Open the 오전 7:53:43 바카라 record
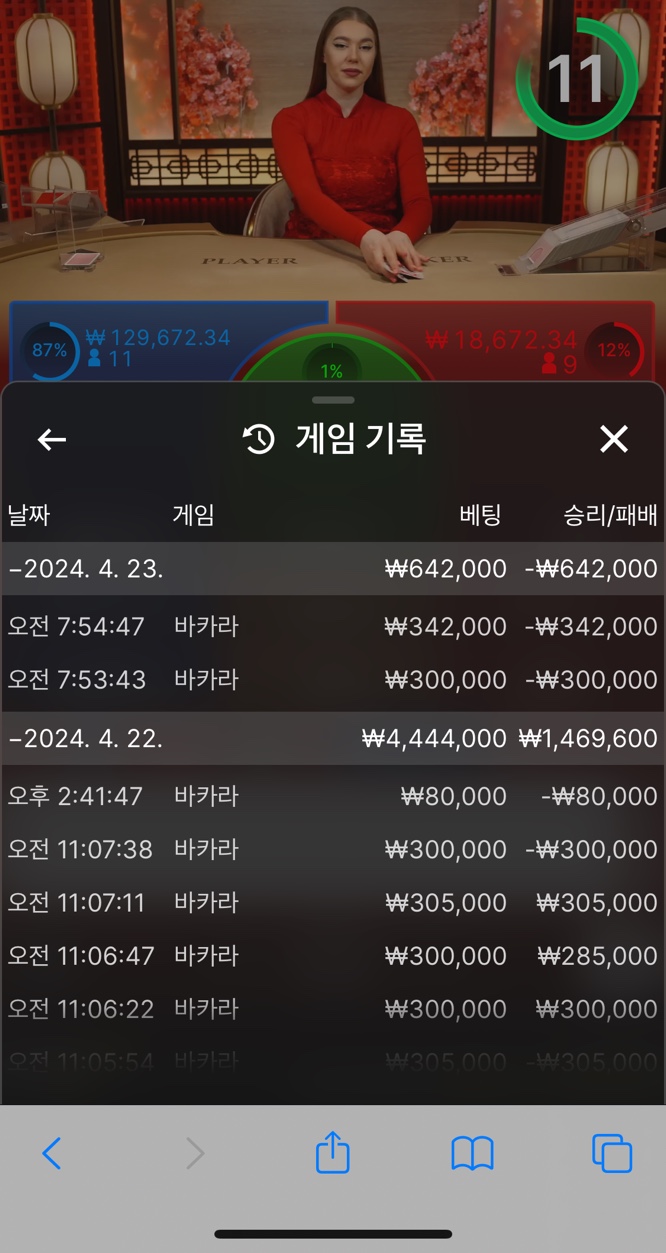 [333, 680]
